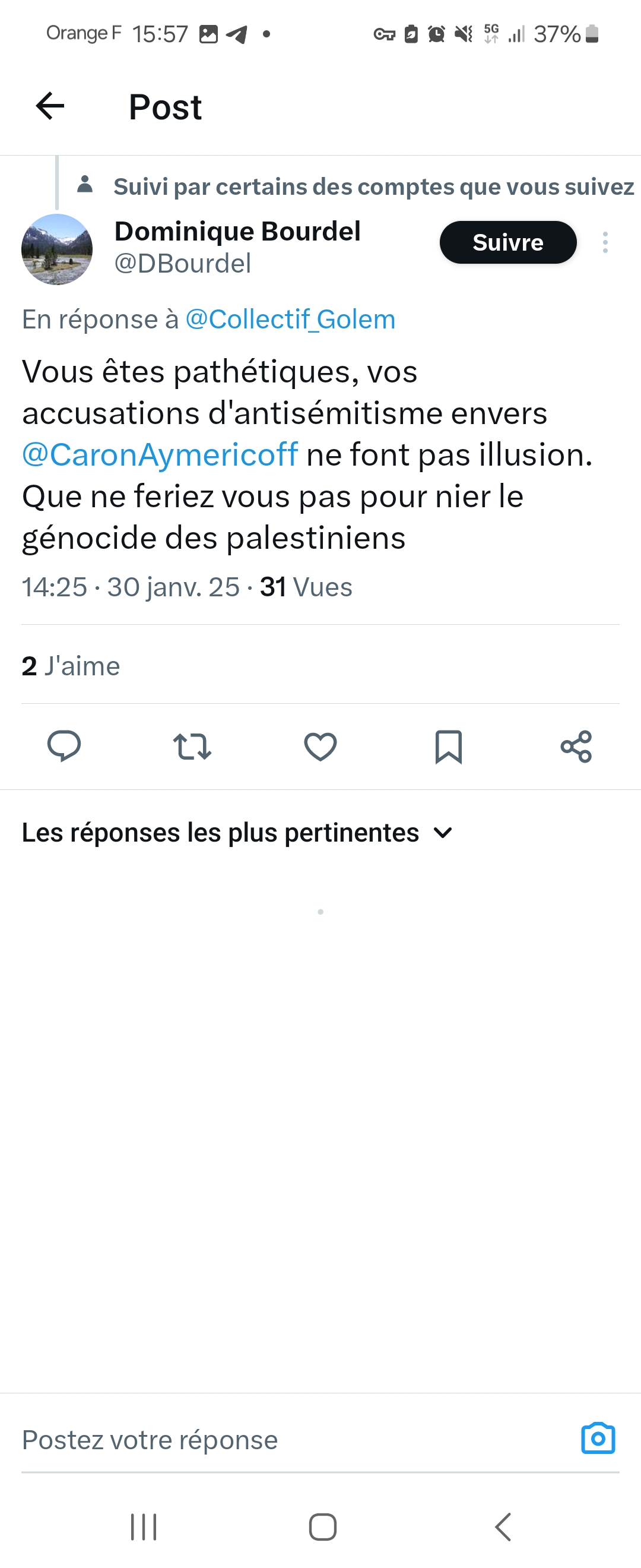
Task: Tap the Postez votre réponse field
Action: click(x=292, y=1440)
